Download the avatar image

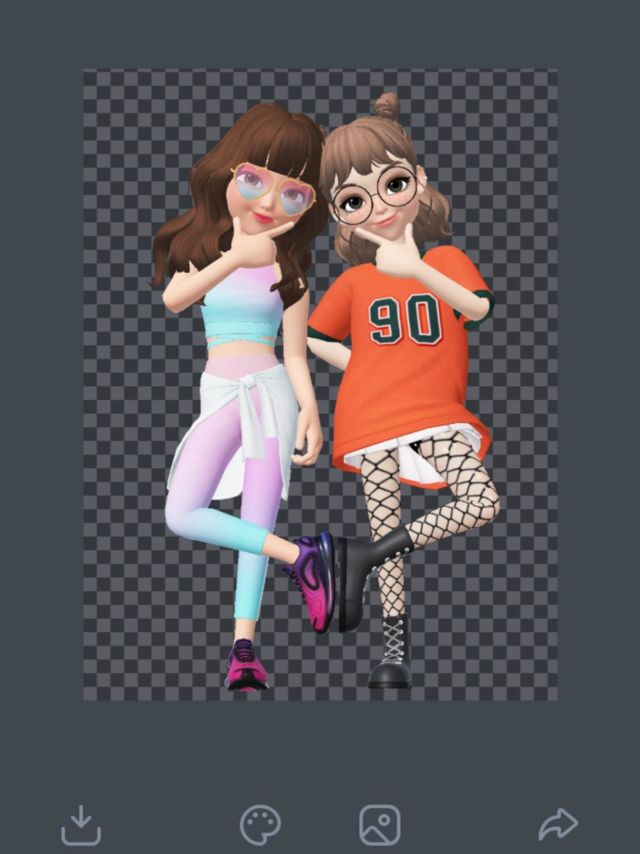point(81,825)
